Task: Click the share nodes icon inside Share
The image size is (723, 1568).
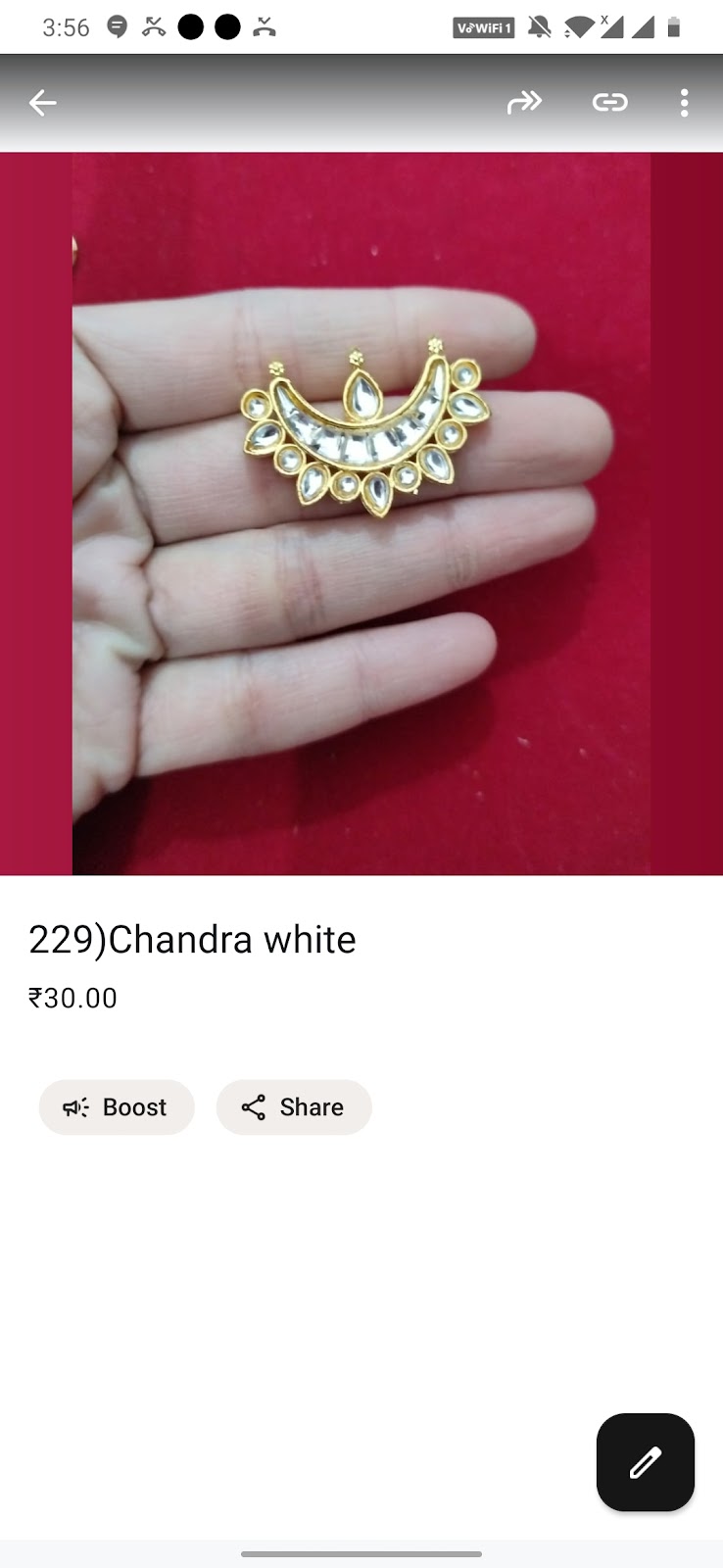Action: (254, 1107)
